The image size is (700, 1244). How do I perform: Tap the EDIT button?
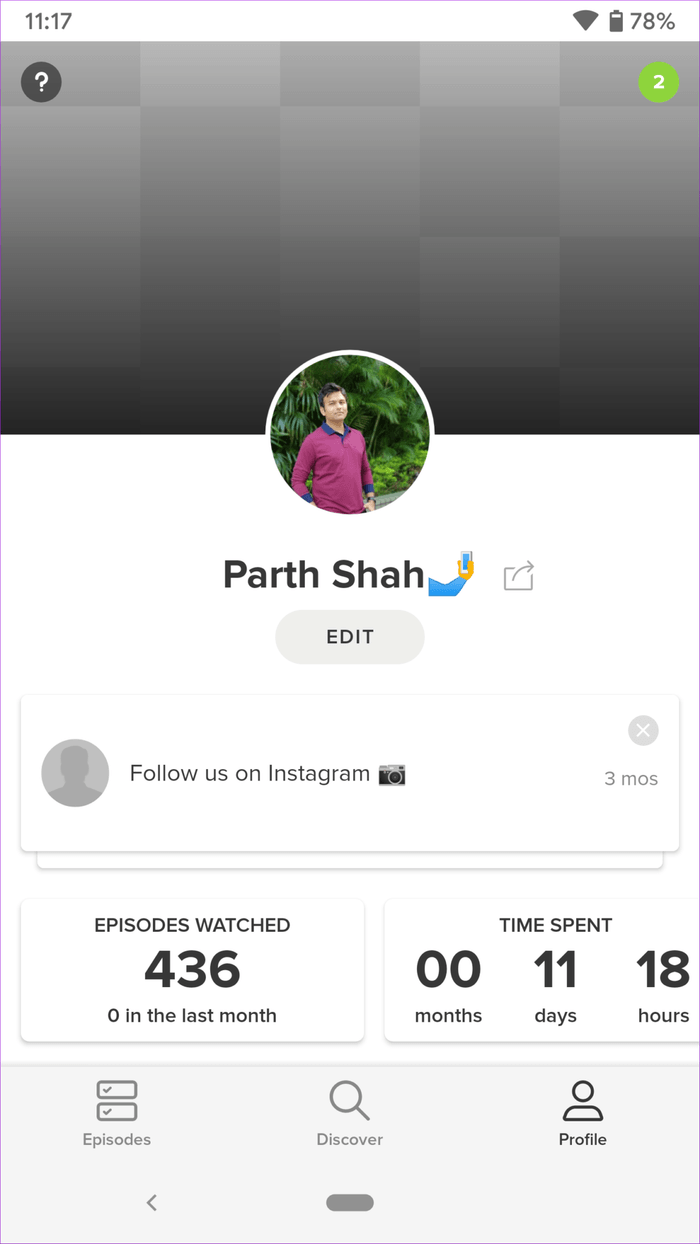(350, 637)
